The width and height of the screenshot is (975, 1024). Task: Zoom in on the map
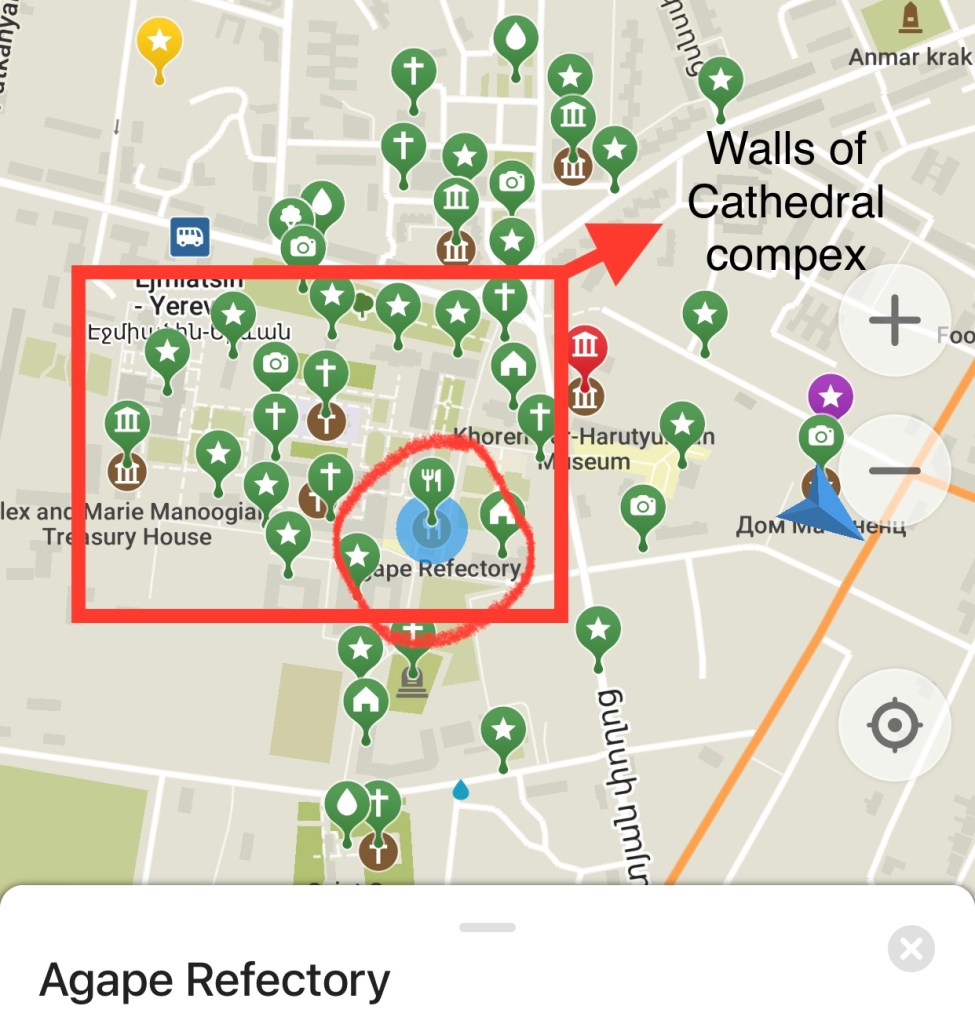click(x=894, y=321)
